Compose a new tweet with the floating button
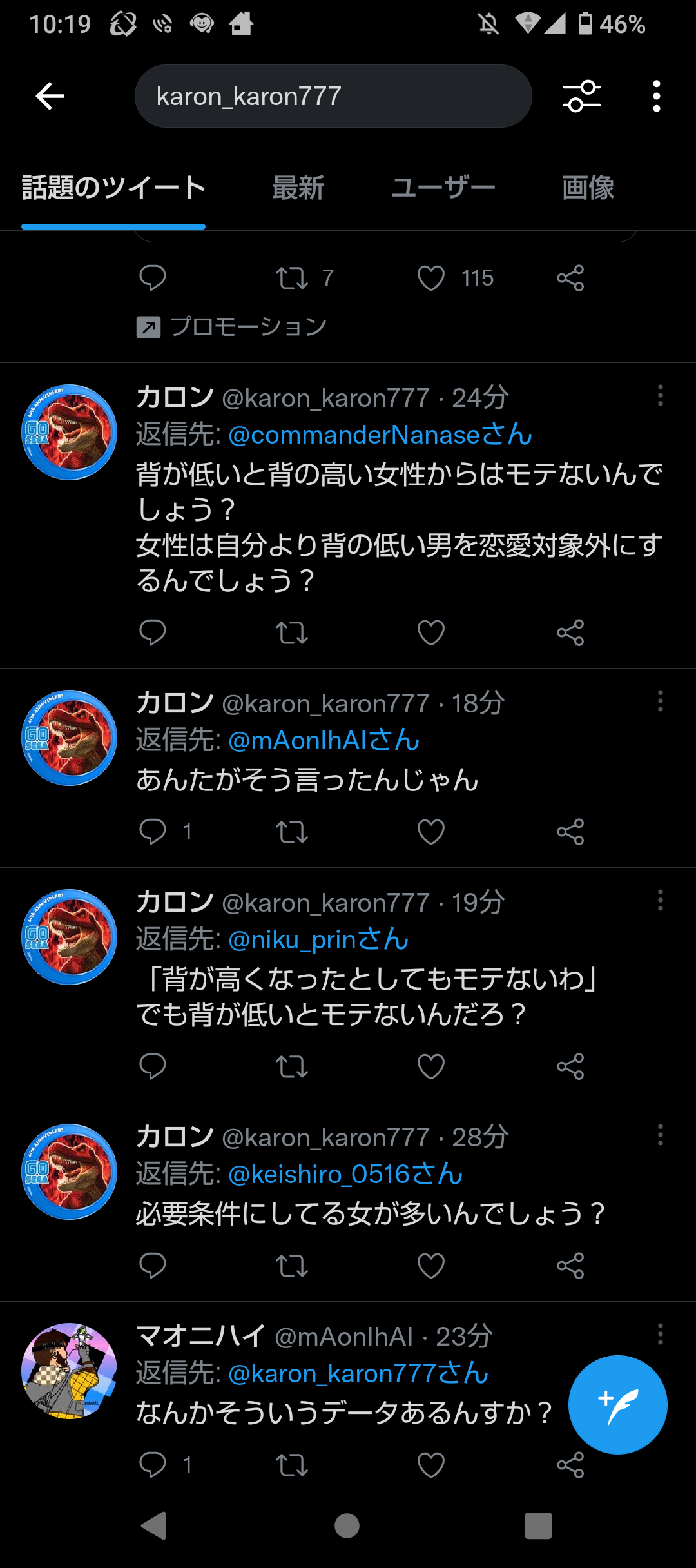The width and height of the screenshot is (696, 1568). (617, 1404)
